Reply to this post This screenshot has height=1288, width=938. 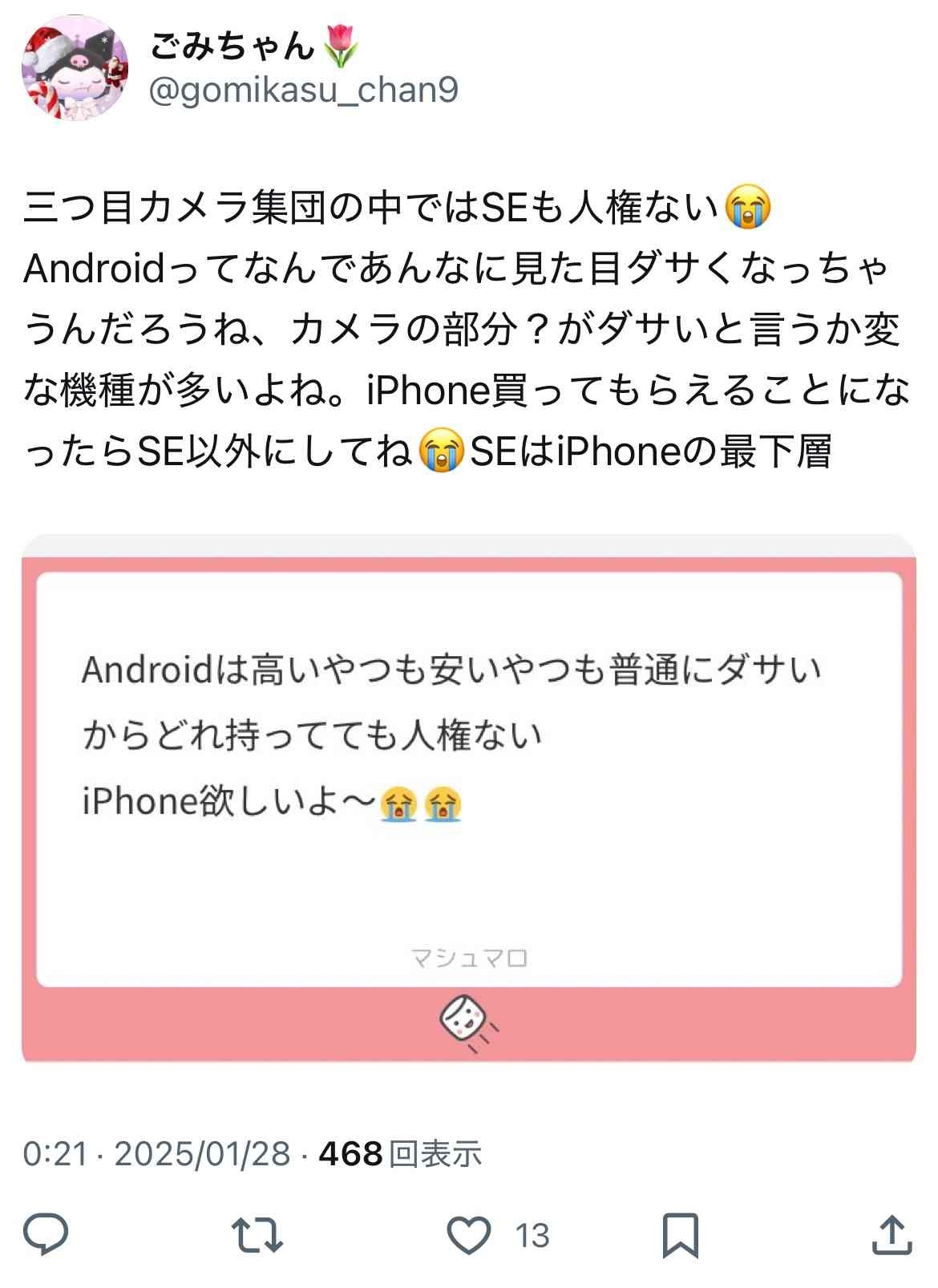[x=46, y=1234]
